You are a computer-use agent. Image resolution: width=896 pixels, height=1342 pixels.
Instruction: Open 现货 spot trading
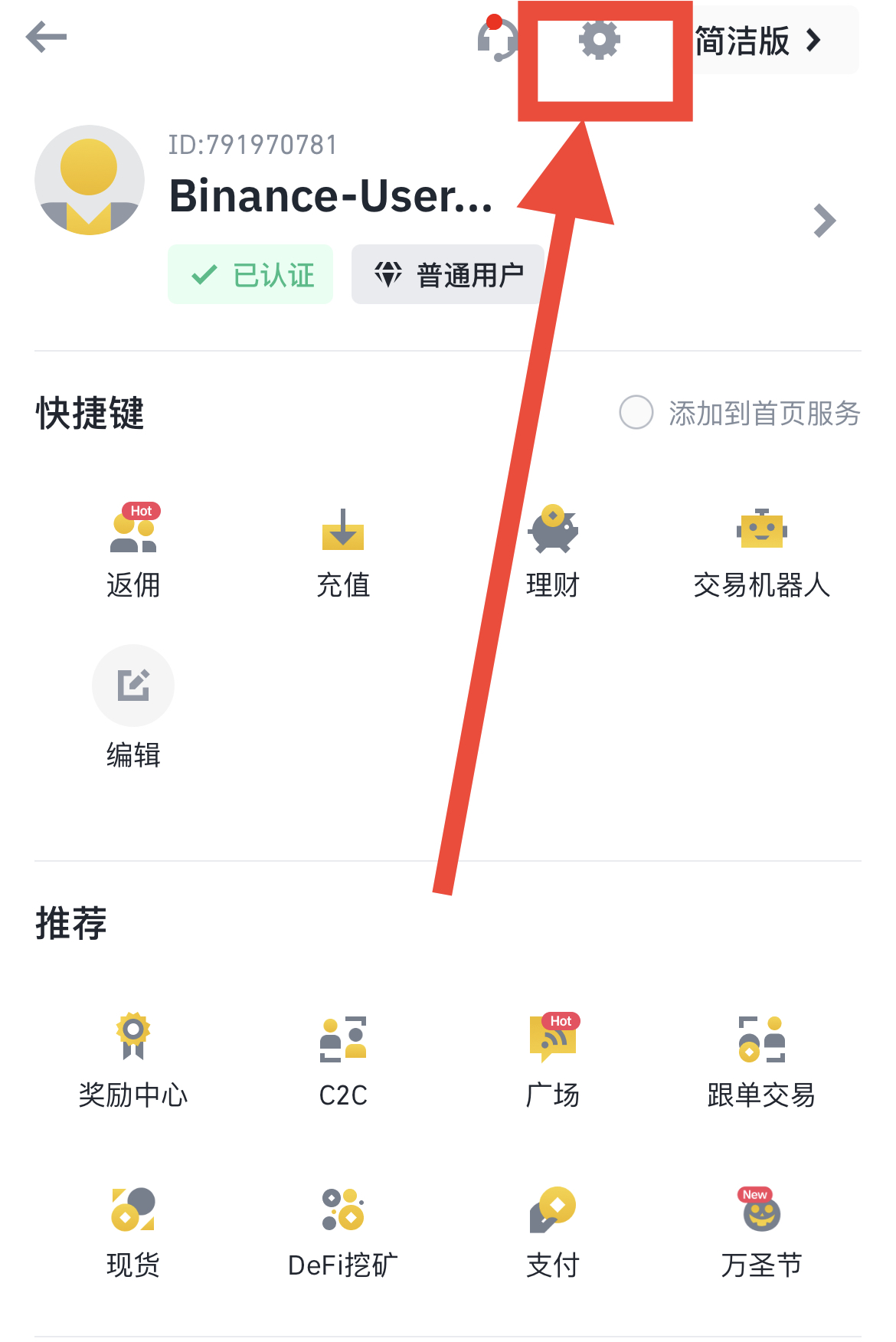coord(133,1231)
